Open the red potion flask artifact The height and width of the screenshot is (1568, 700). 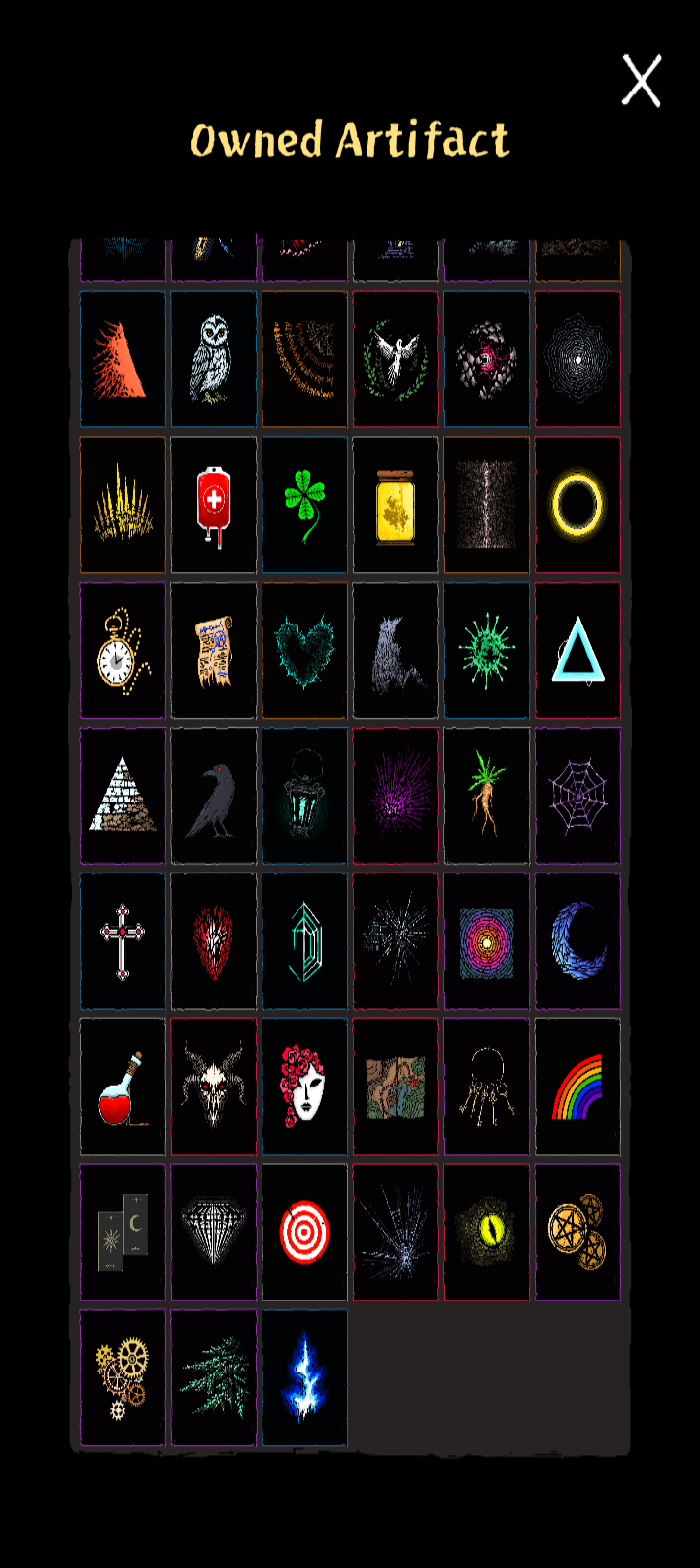pyautogui.click(x=122, y=1087)
